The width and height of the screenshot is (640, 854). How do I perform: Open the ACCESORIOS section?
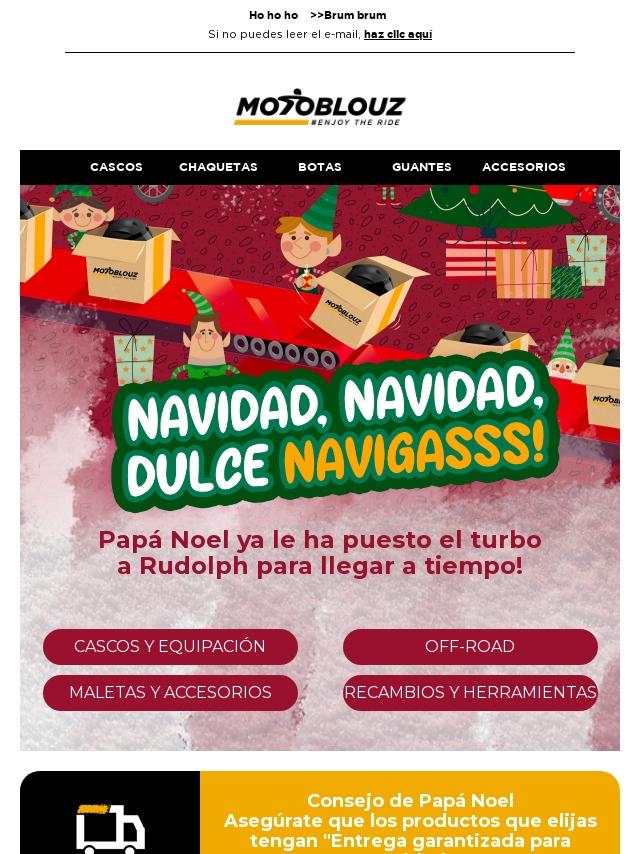pos(524,167)
